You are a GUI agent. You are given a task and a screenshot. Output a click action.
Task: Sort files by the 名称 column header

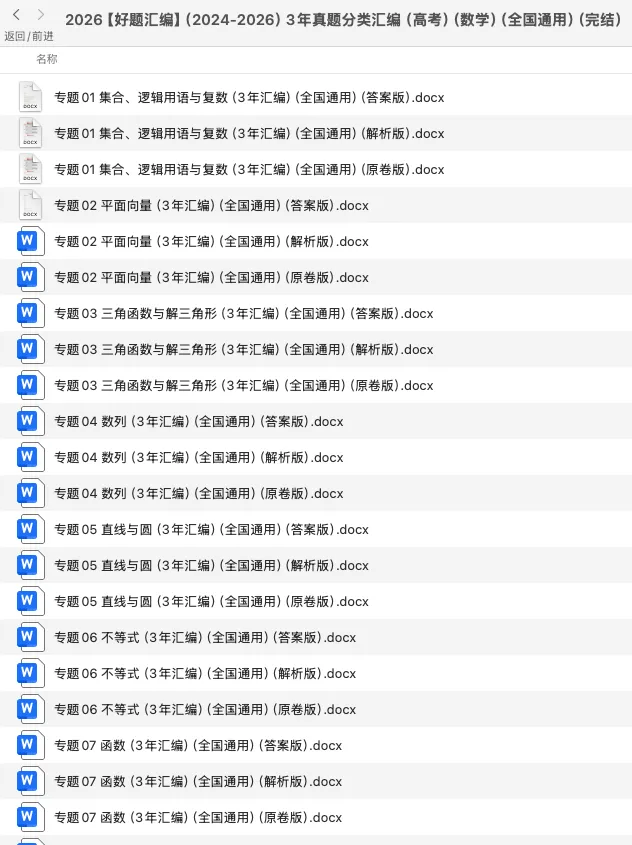(47, 59)
